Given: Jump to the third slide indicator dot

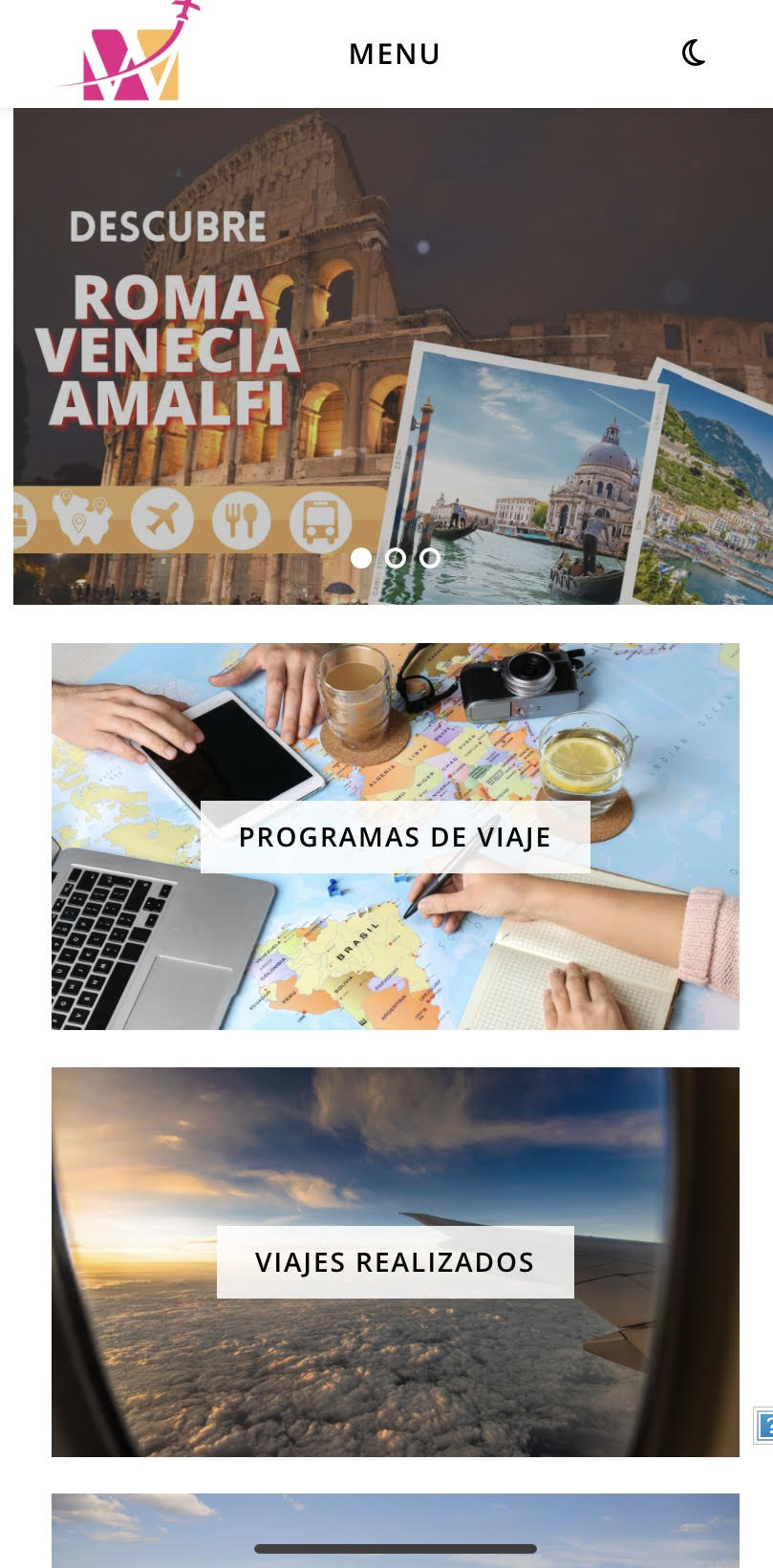Looking at the screenshot, I should [x=430, y=558].
